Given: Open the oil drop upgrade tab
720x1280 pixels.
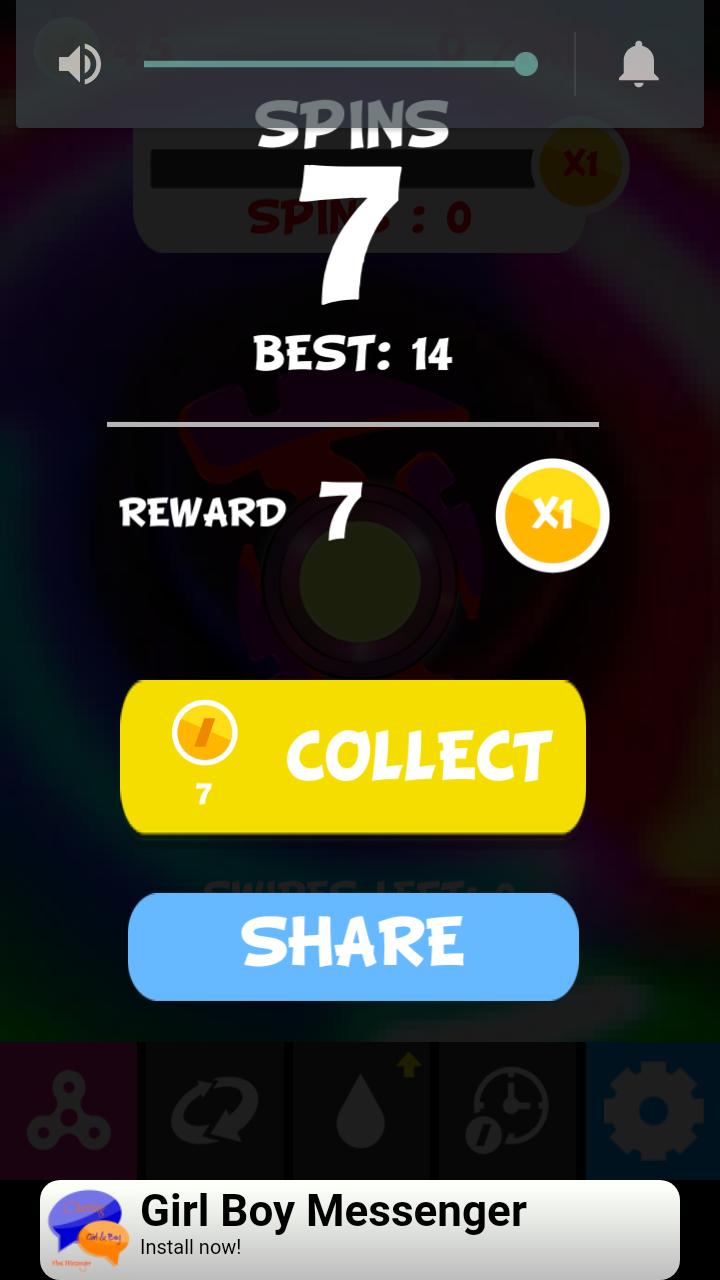Looking at the screenshot, I should [361, 1111].
